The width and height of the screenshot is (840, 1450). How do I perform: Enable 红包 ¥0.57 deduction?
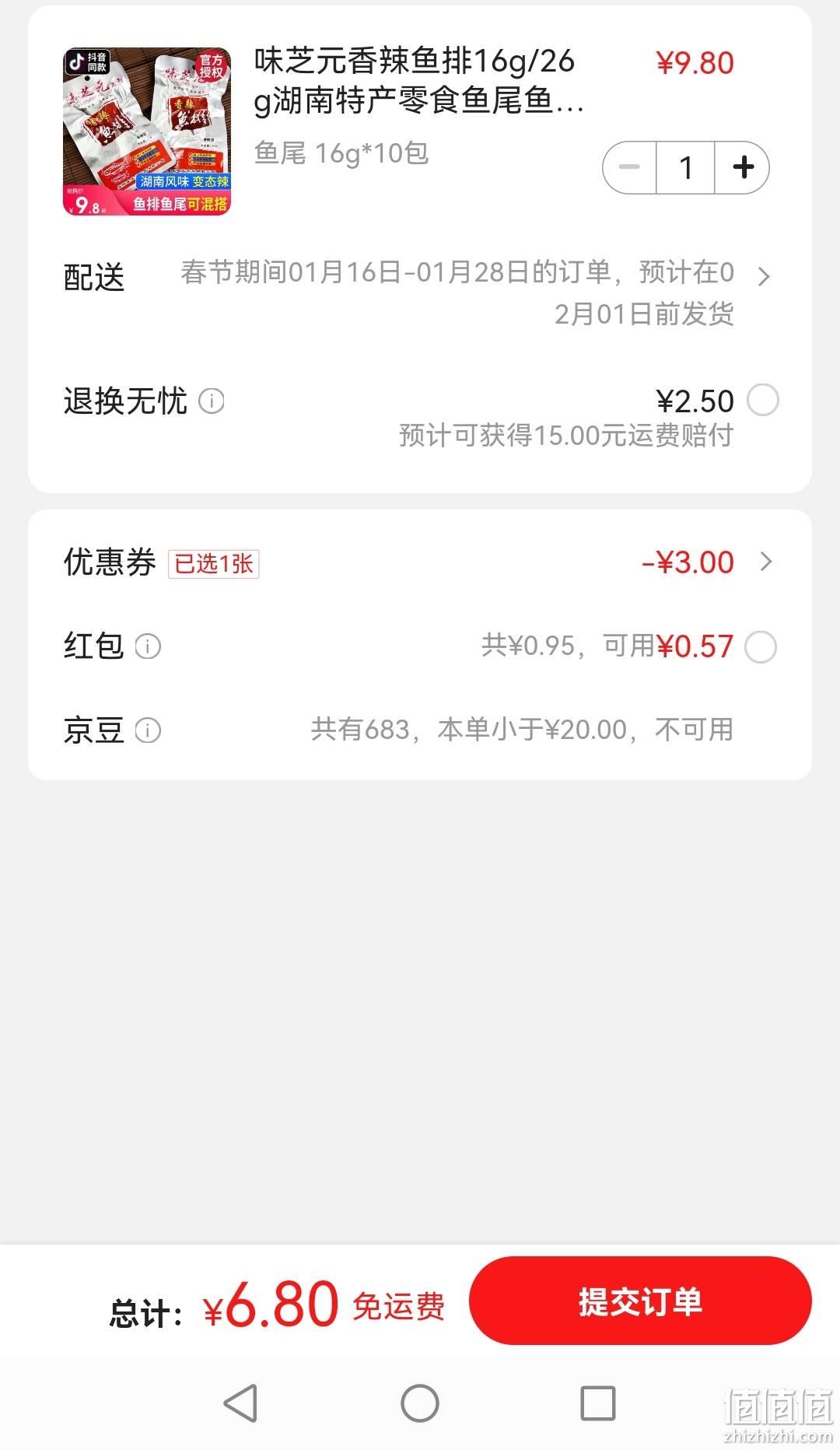pyautogui.click(x=761, y=646)
